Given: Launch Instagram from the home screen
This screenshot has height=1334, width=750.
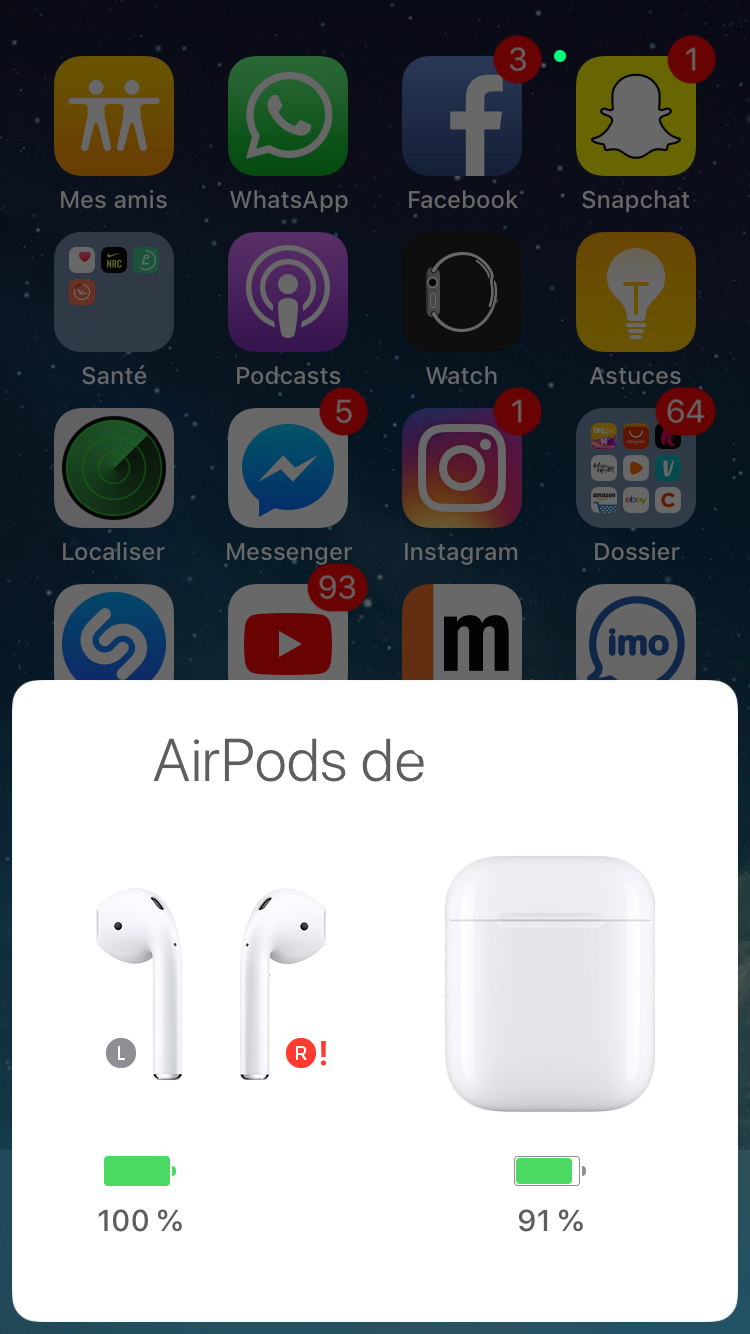Looking at the screenshot, I should click(x=461, y=468).
